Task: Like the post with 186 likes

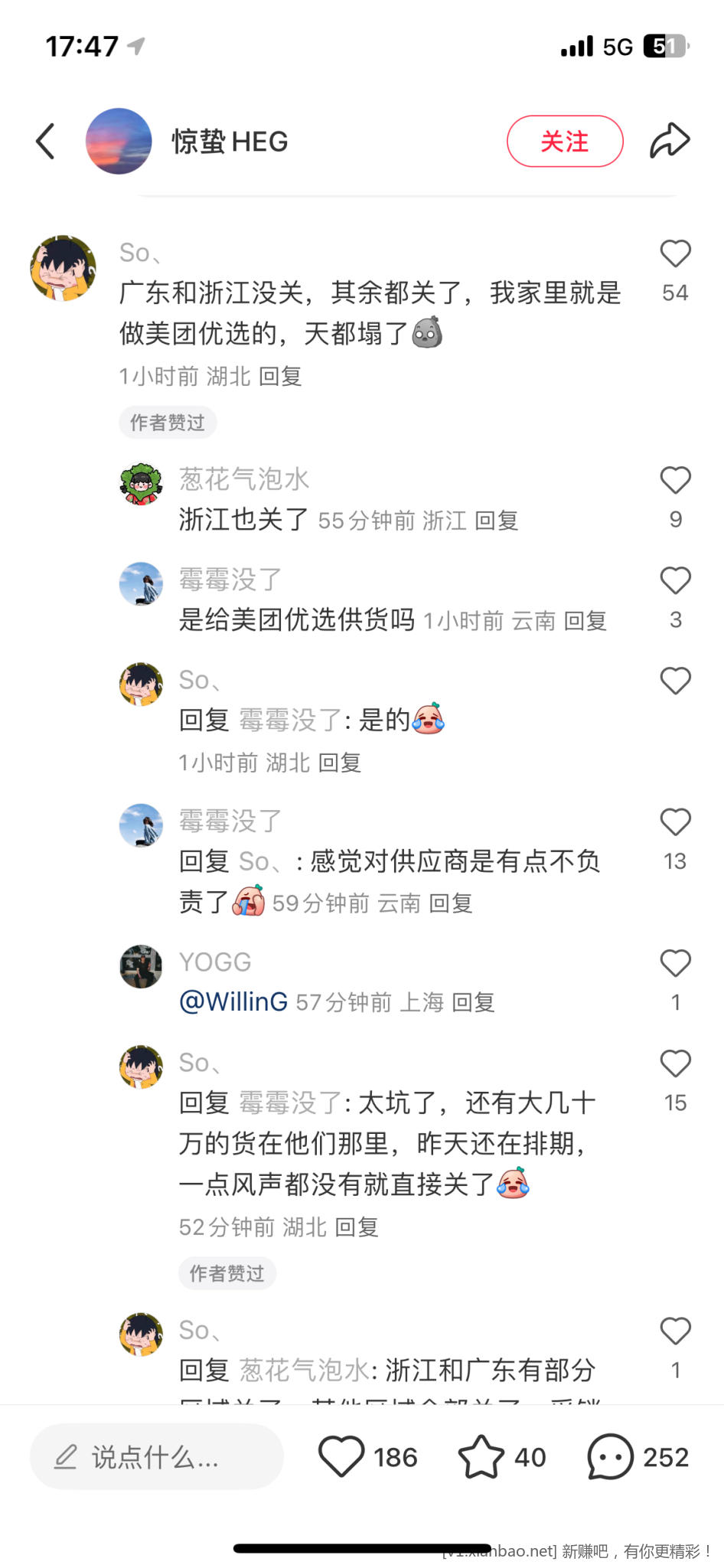Action: pos(341,1457)
